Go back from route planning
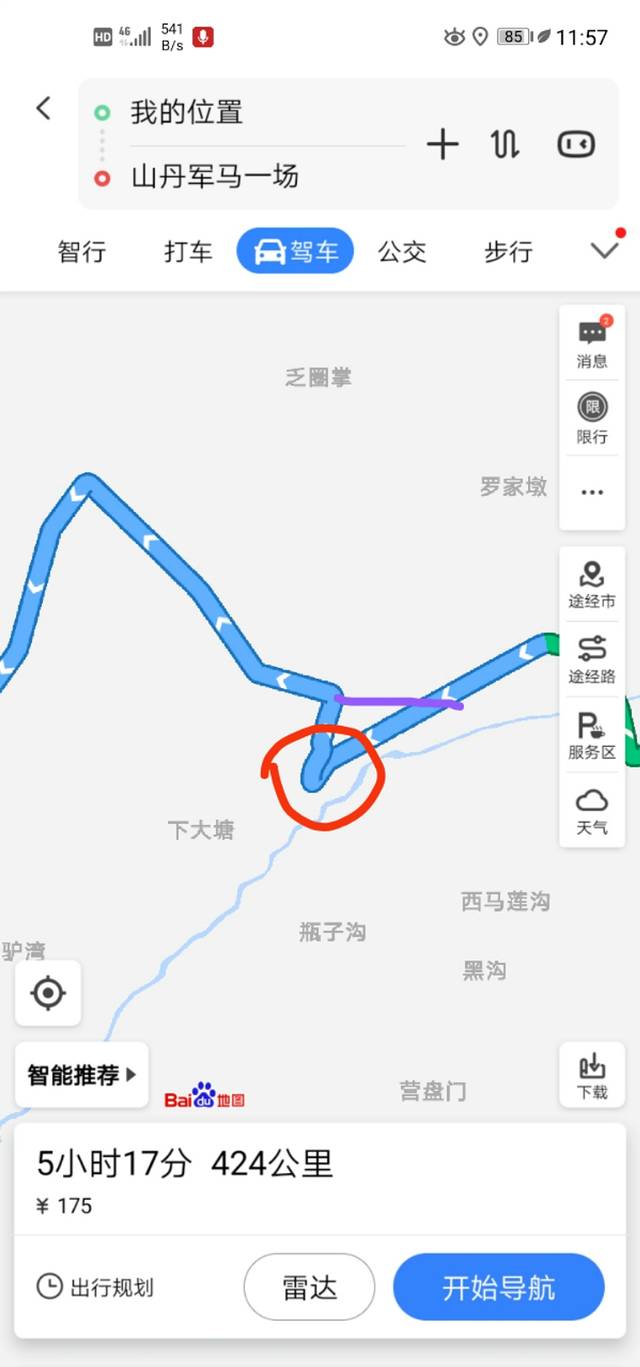640x1367 pixels. (43, 109)
